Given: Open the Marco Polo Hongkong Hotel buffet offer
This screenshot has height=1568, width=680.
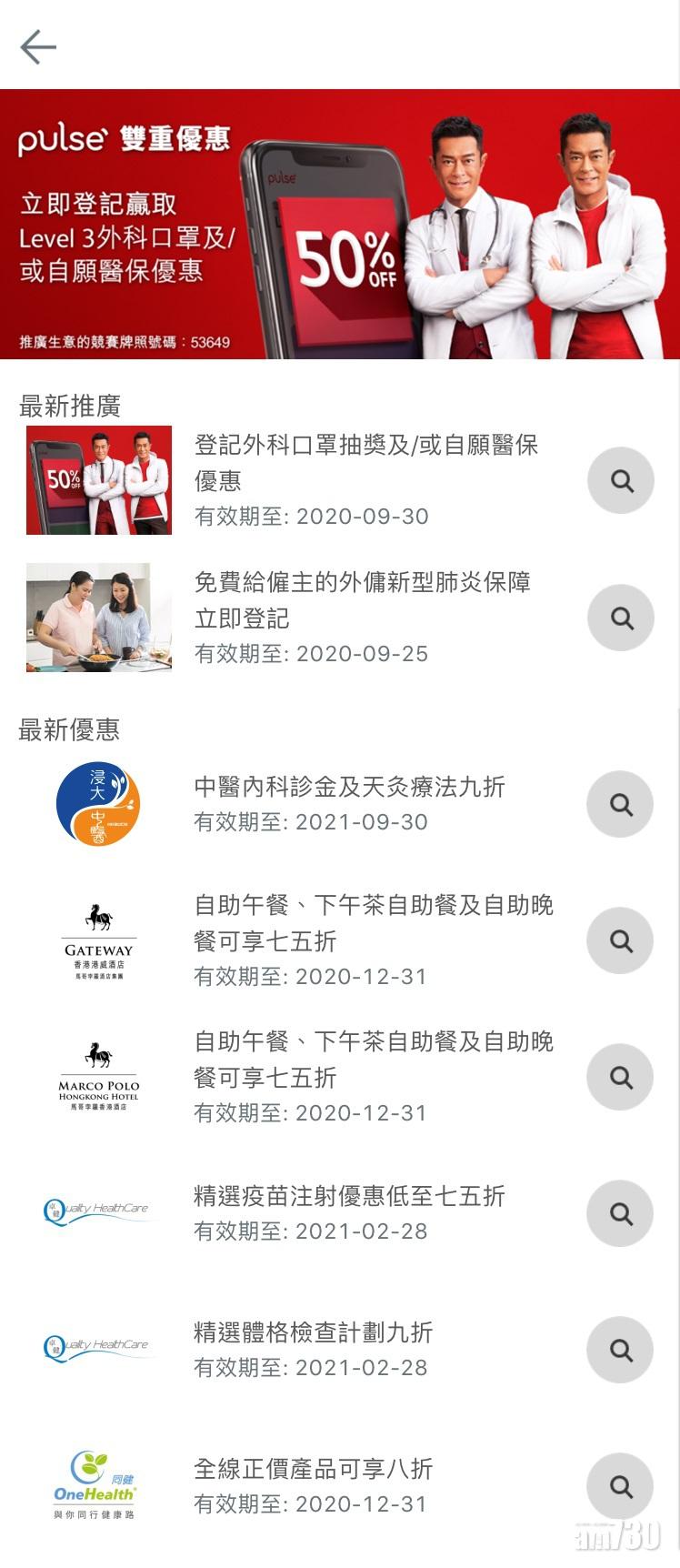Looking at the screenshot, I should (x=373, y=1076).
